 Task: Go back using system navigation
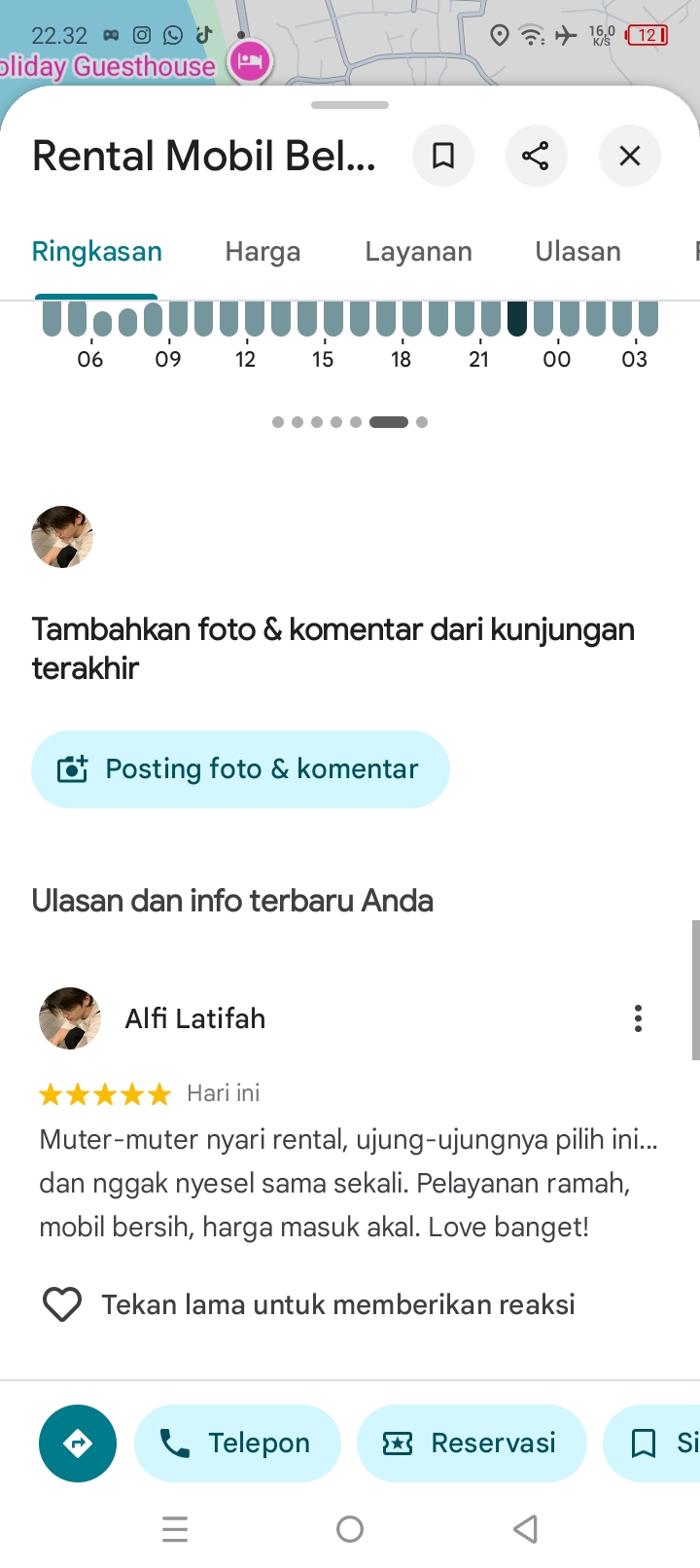pyautogui.click(x=525, y=1529)
